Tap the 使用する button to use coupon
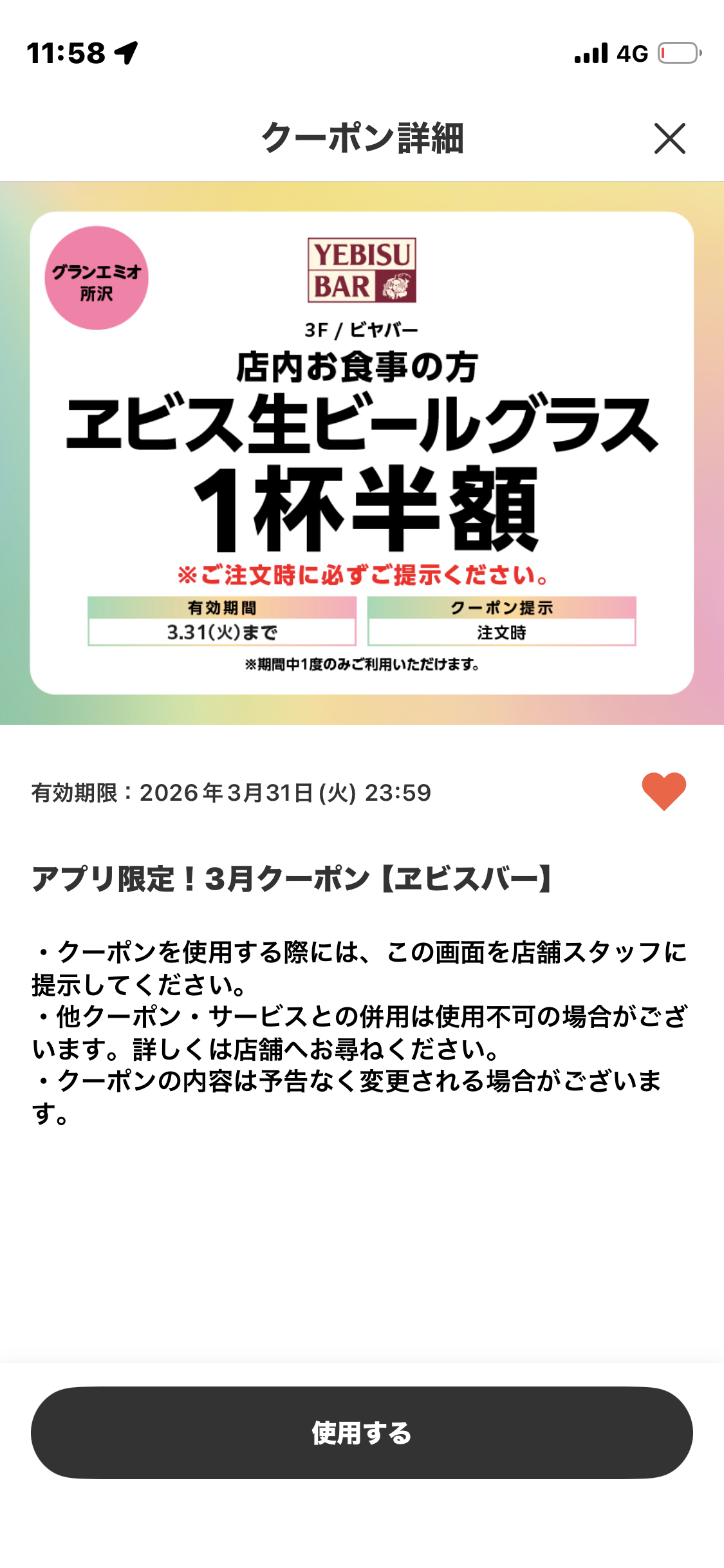 point(362,1432)
